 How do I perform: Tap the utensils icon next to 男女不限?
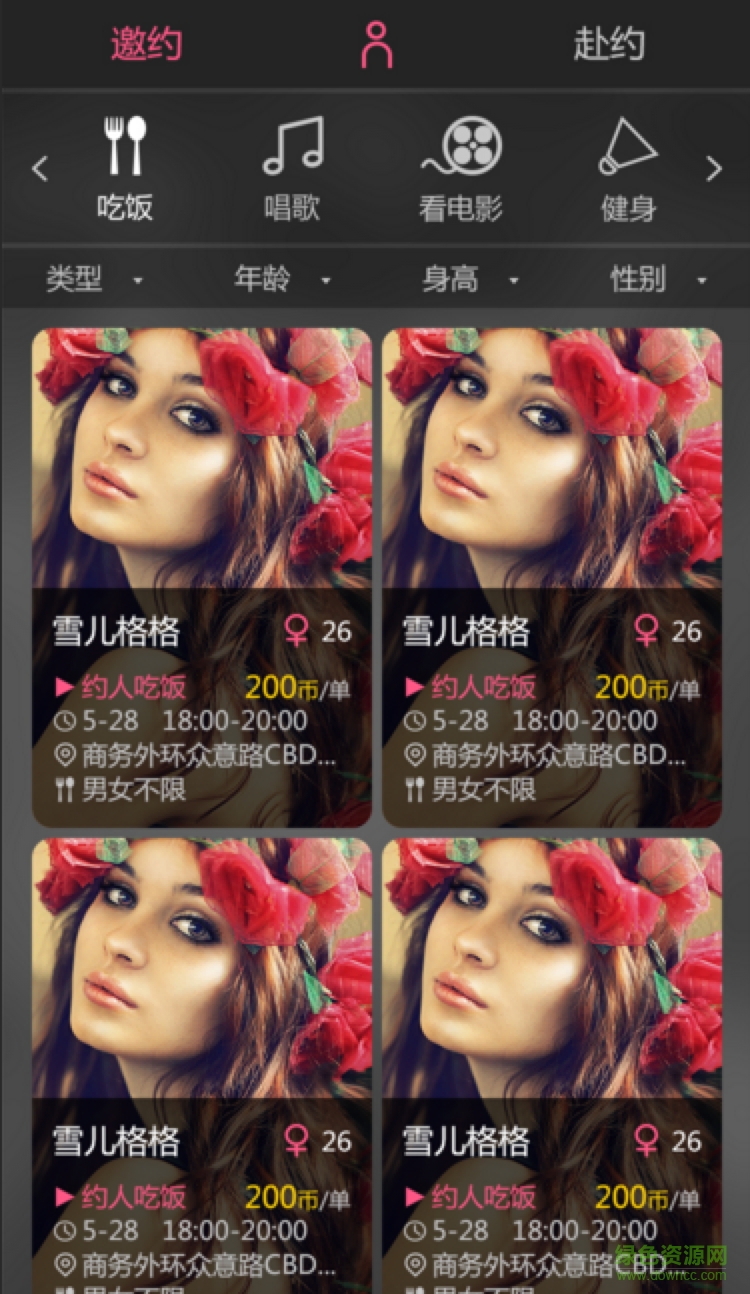tap(63, 789)
